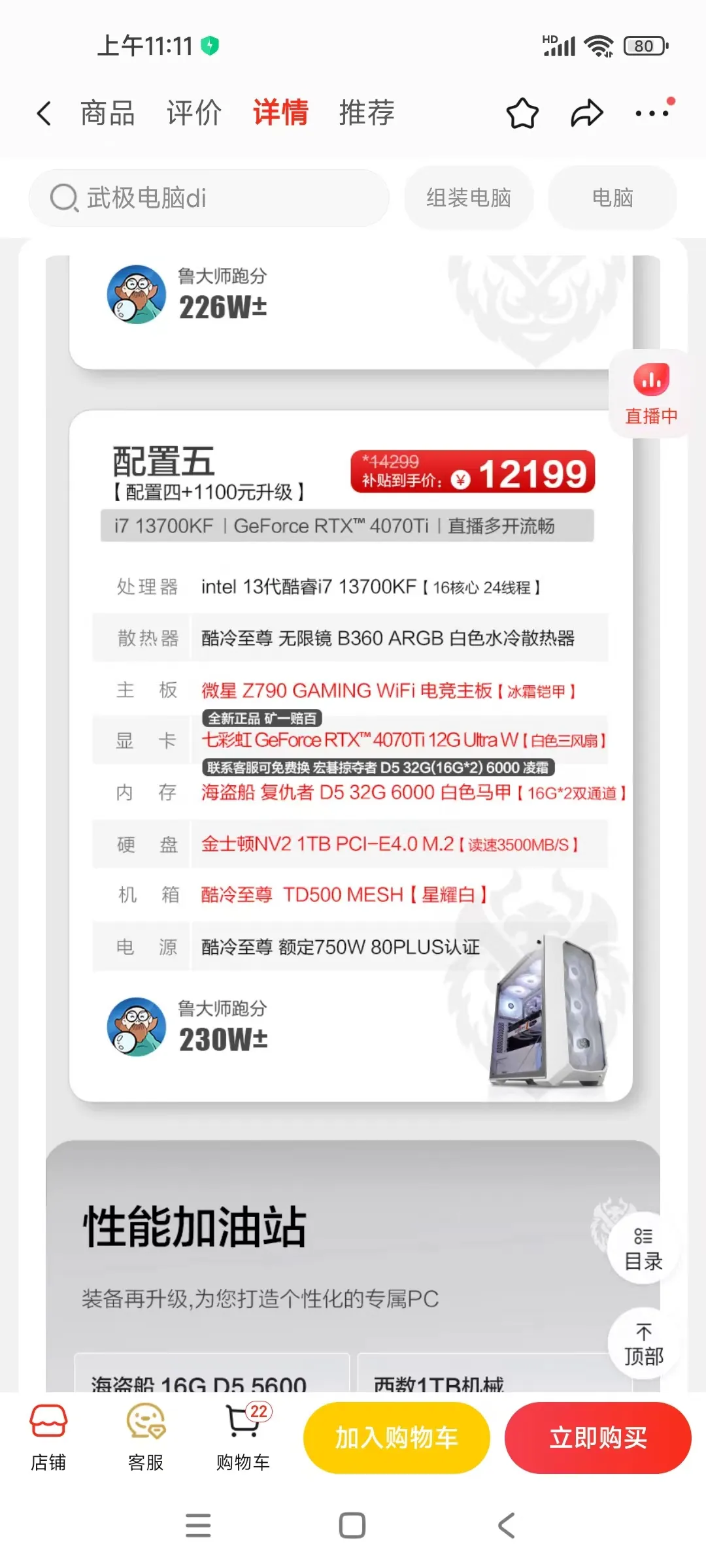Jump to top with 顶部 button

[x=643, y=1345]
